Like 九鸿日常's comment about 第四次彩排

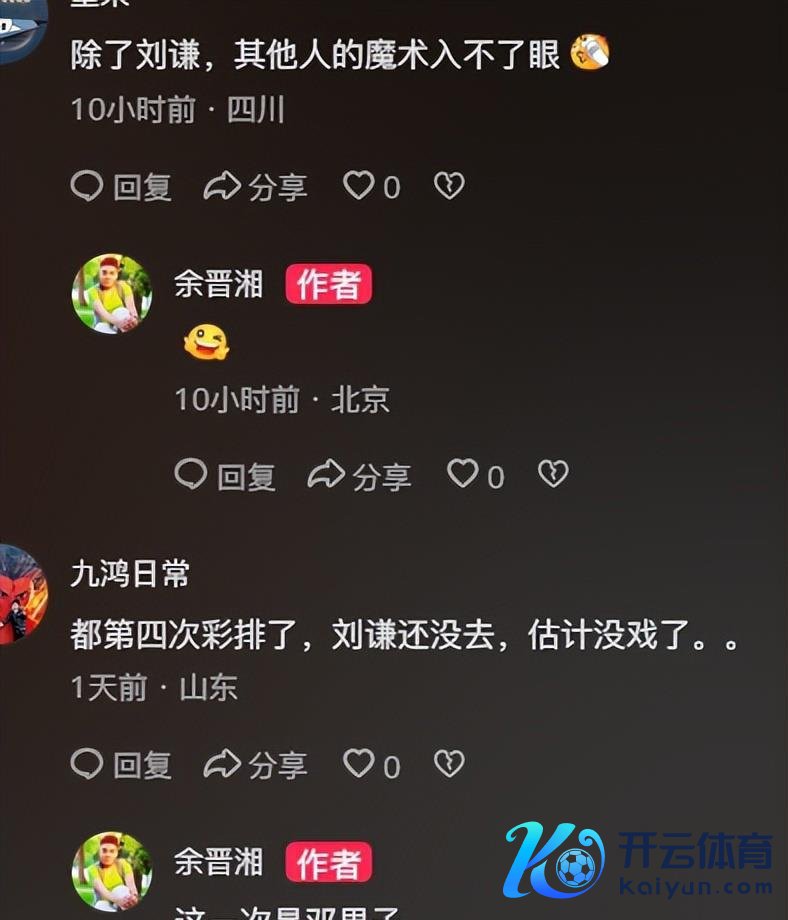click(x=359, y=765)
